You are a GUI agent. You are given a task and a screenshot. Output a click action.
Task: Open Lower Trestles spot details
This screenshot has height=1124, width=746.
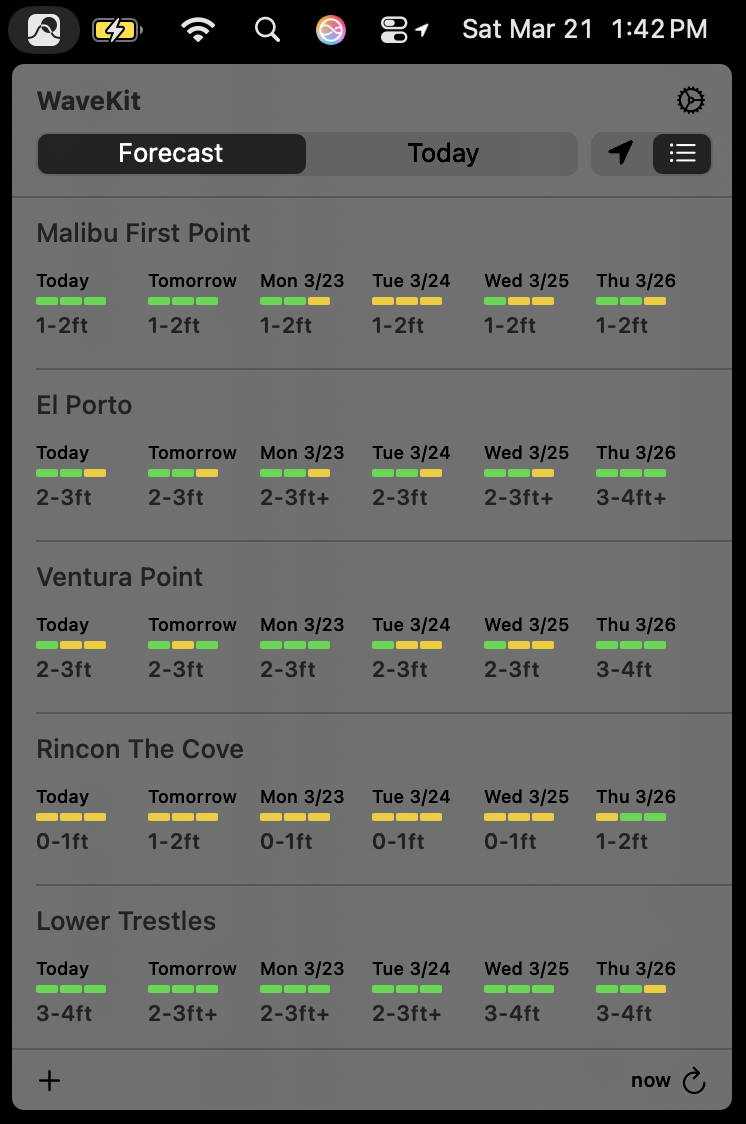[126, 921]
